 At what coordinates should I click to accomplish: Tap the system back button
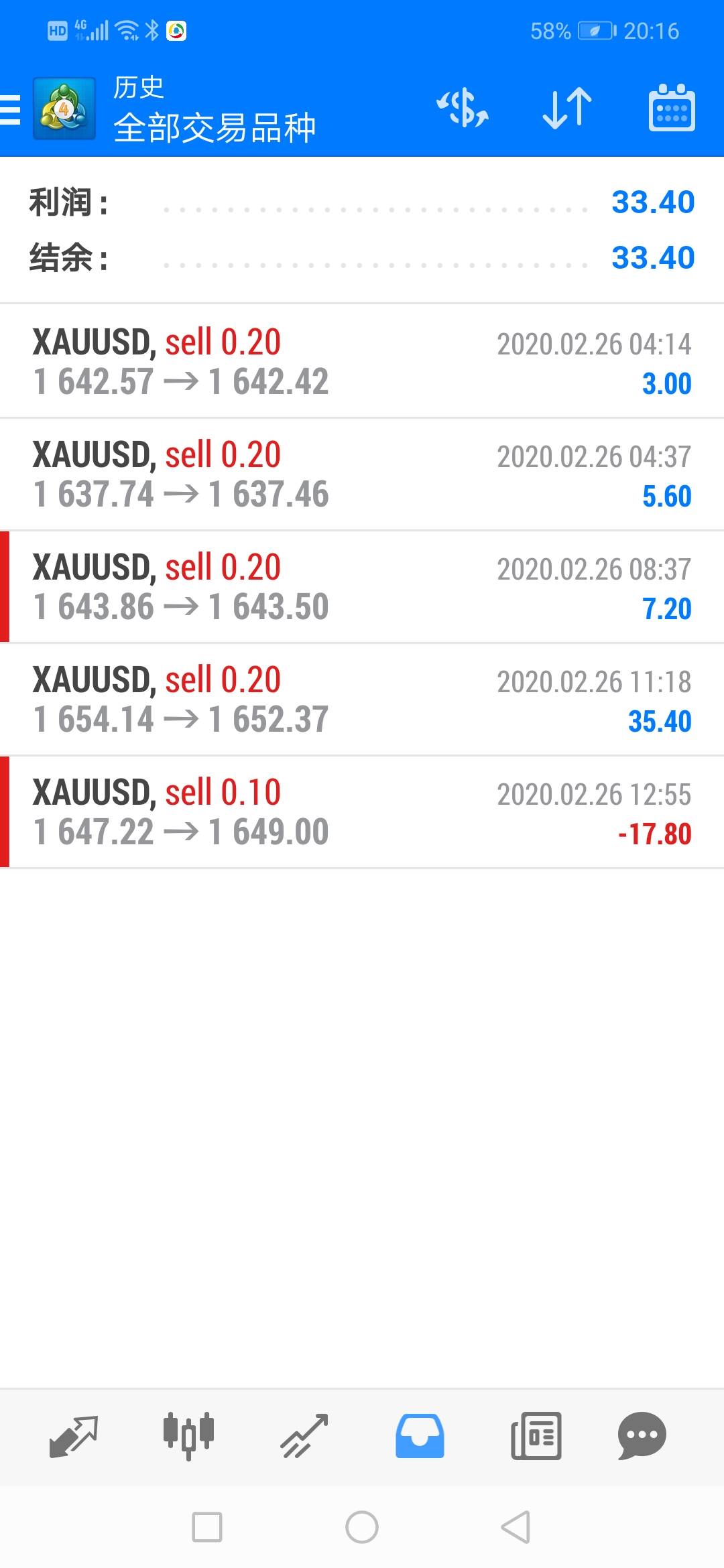(x=516, y=1528)
